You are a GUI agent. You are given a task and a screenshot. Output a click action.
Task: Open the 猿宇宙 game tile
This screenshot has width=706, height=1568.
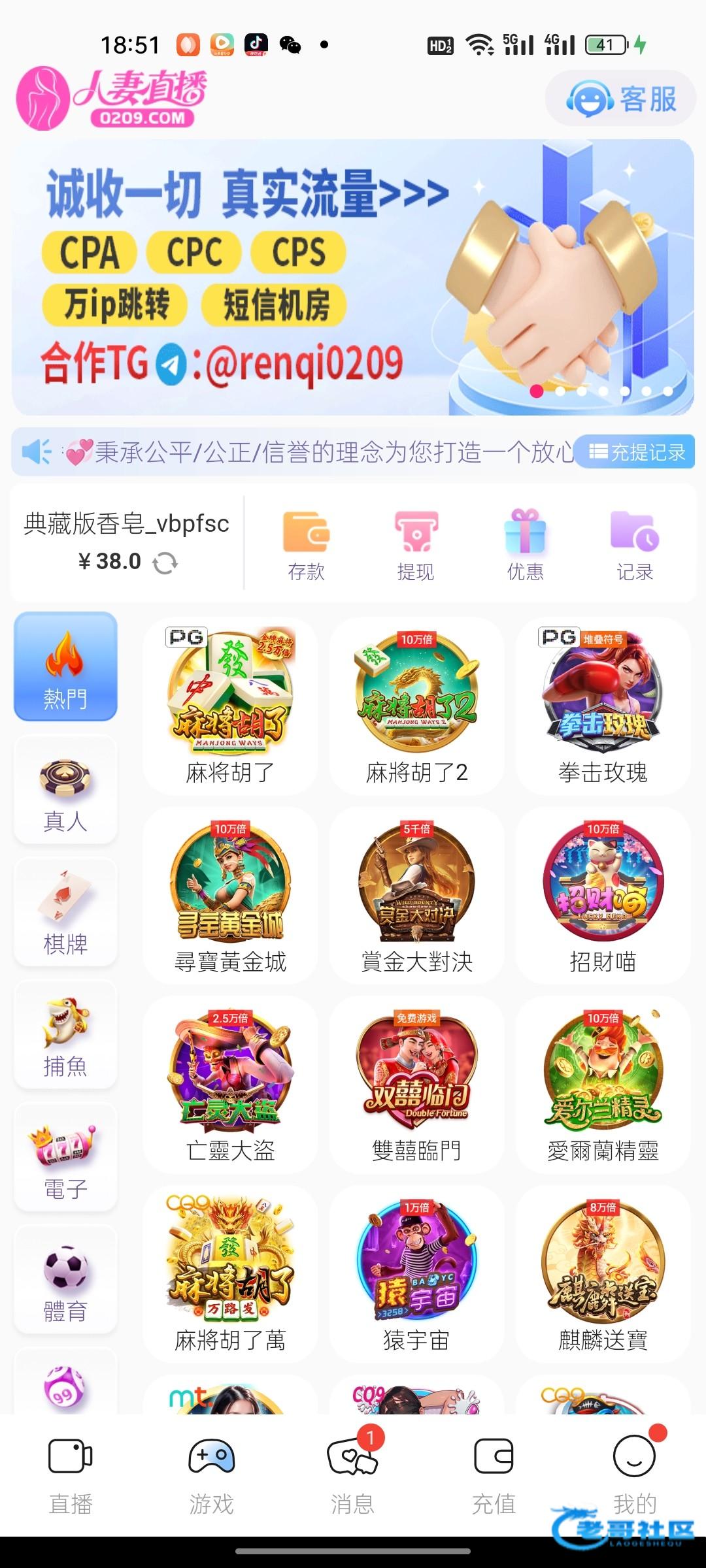pos(416,1274)
